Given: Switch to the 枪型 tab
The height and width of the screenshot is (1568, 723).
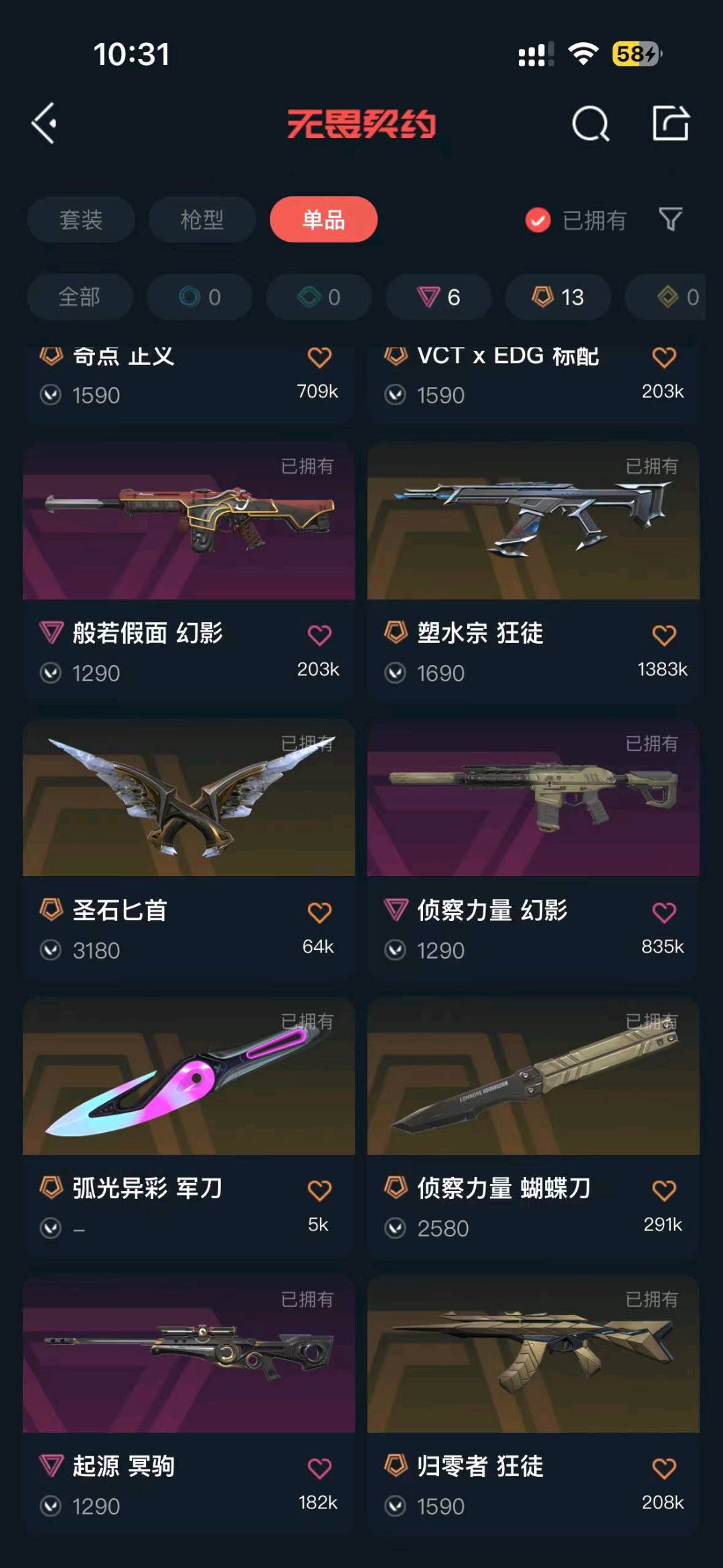Looking at the screenshot, I should (202, 220).
